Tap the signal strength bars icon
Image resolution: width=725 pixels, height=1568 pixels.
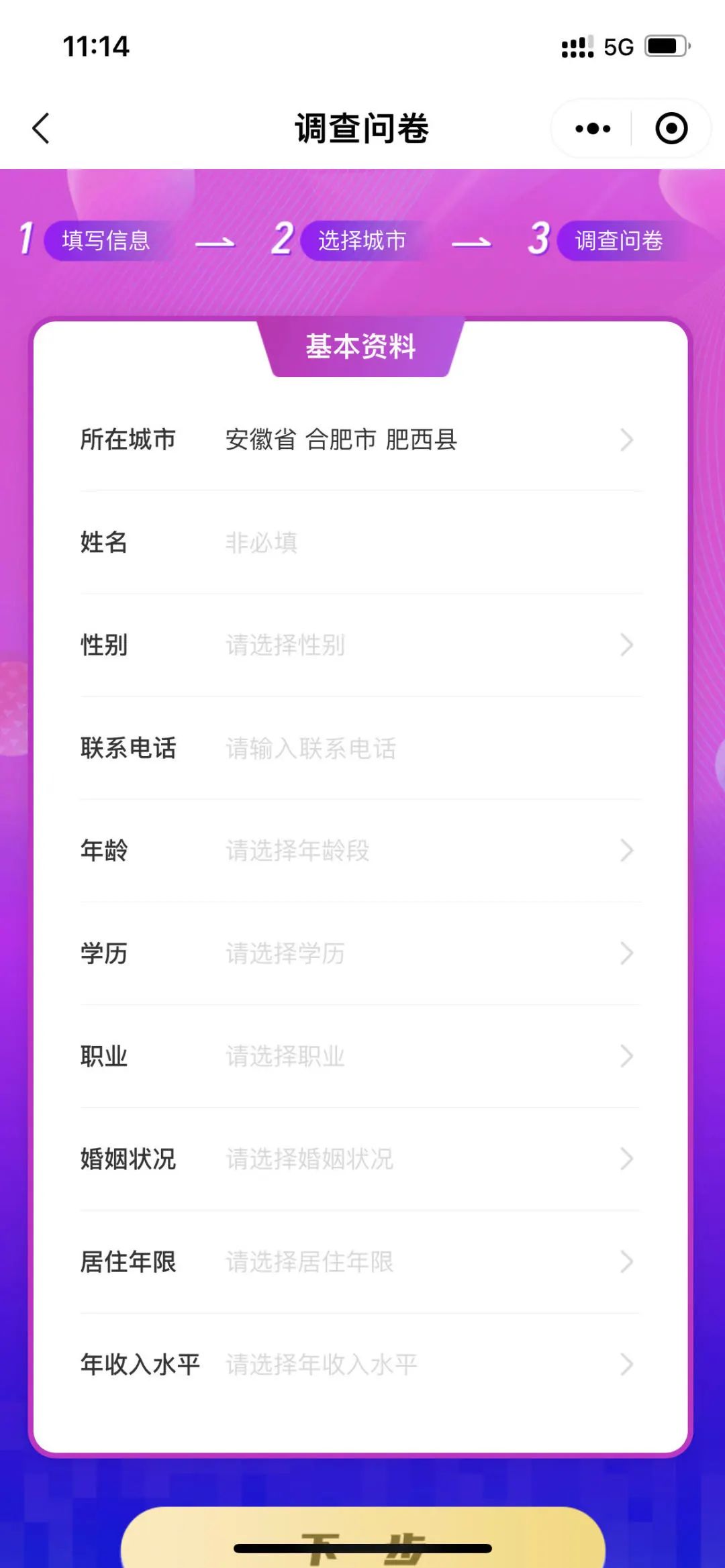click(574, 46)
